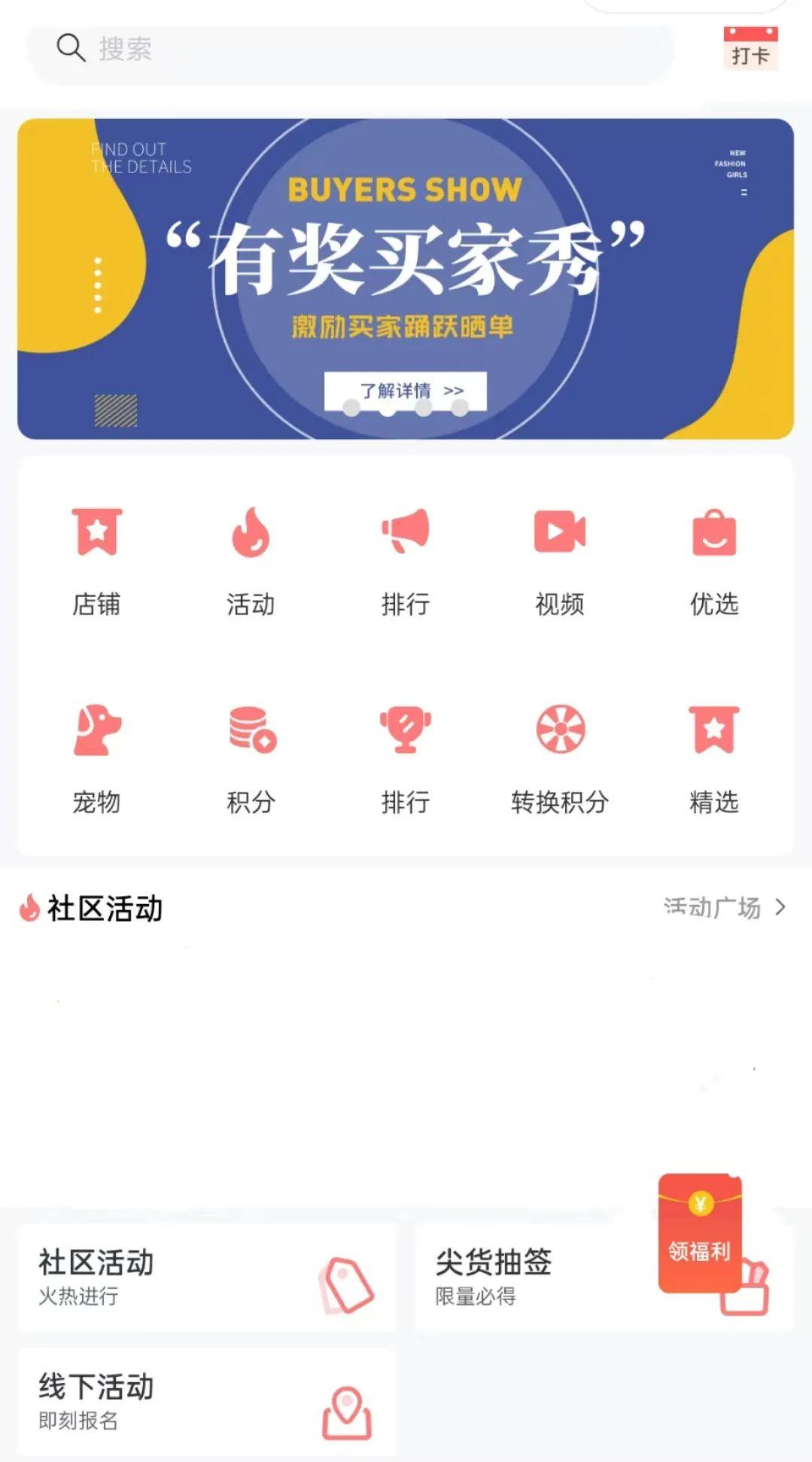Open 排行 with the megaphone icon
Screen dimensions: 812x1462
(406, 561)
